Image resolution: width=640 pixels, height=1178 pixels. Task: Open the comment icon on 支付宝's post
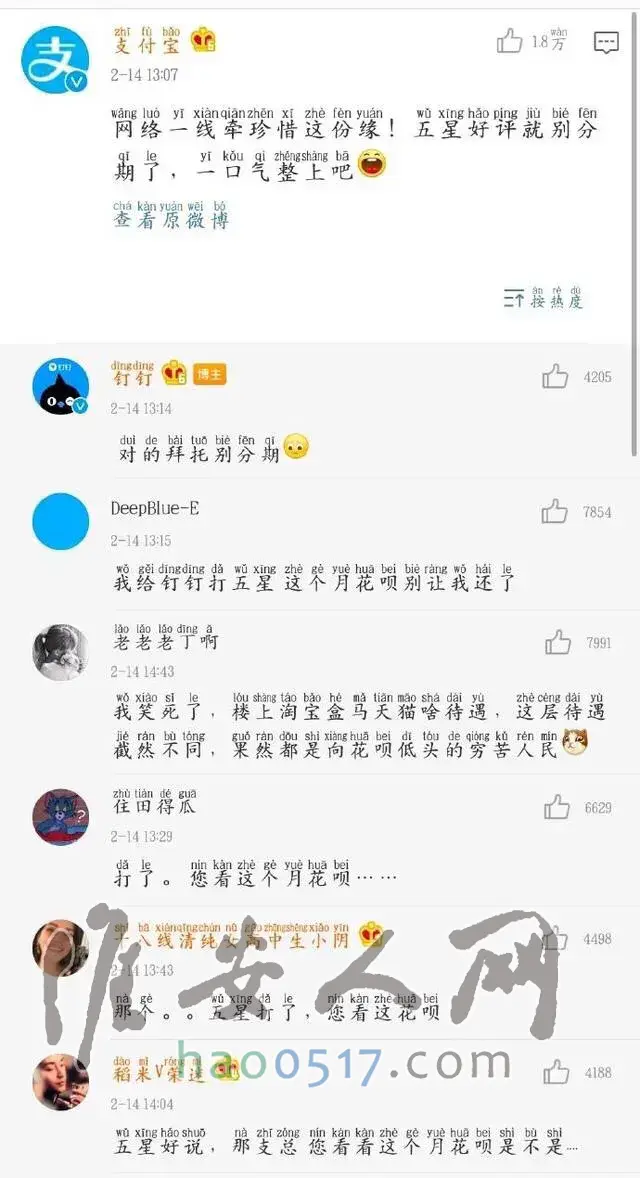coord(606,42)
